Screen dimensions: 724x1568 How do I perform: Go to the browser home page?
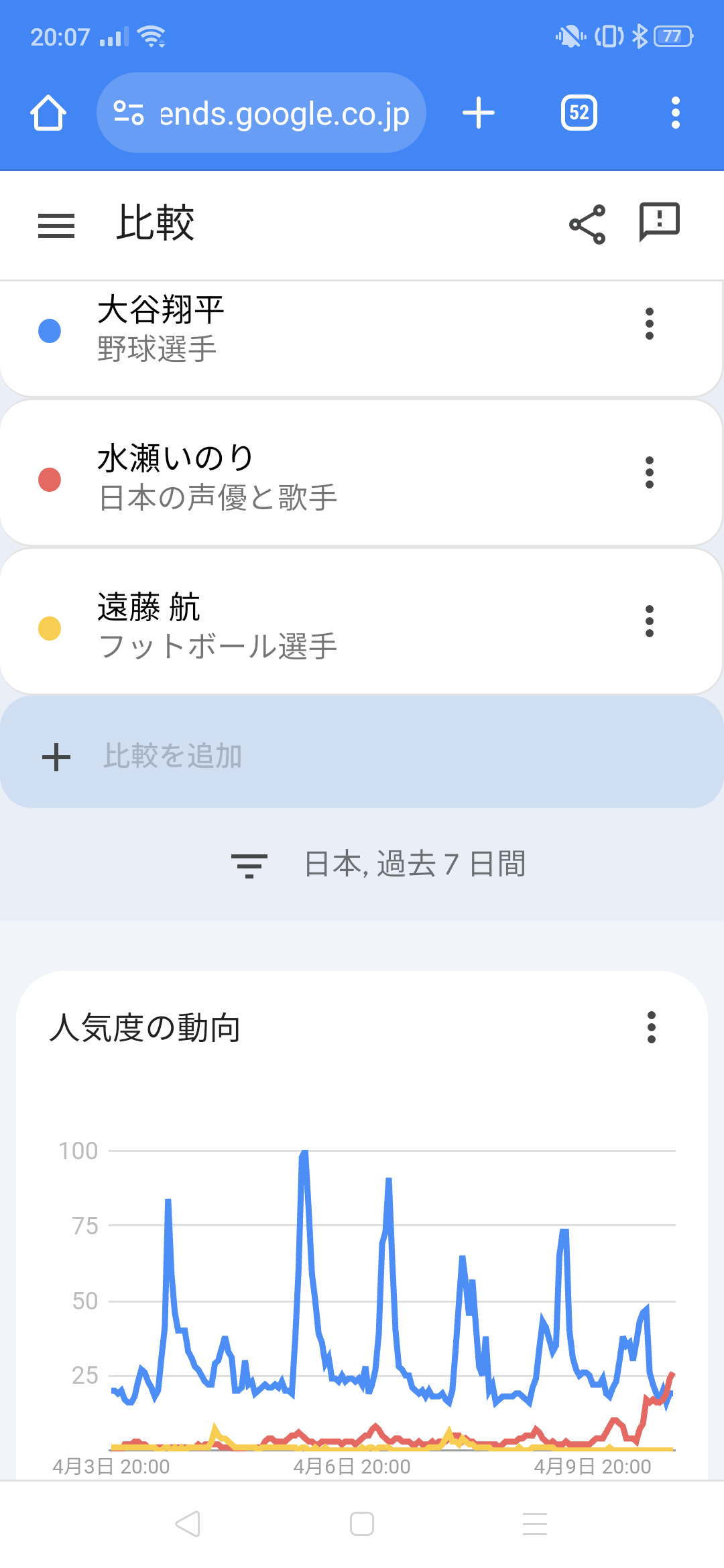pos(48,113)
